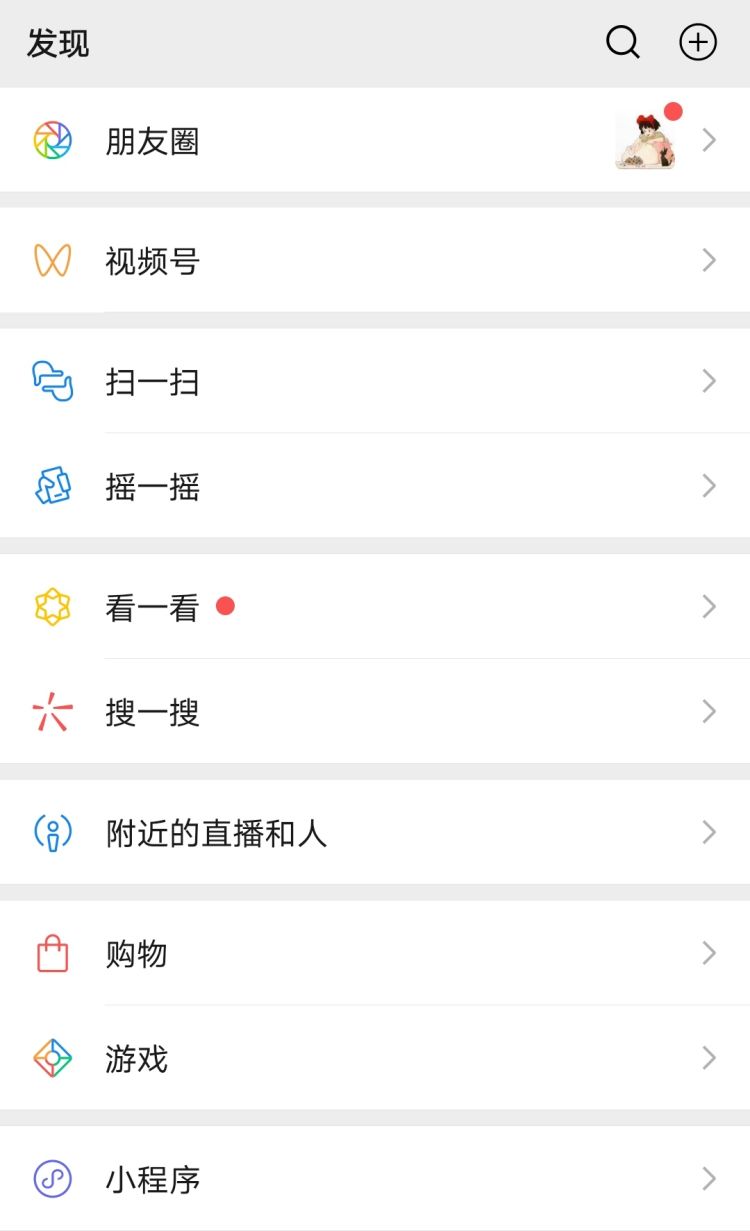This screenshot has width=750, height=1231.
Task: Open Top Stories via the 看一看 icon
Action: click(x=52, y=607)
